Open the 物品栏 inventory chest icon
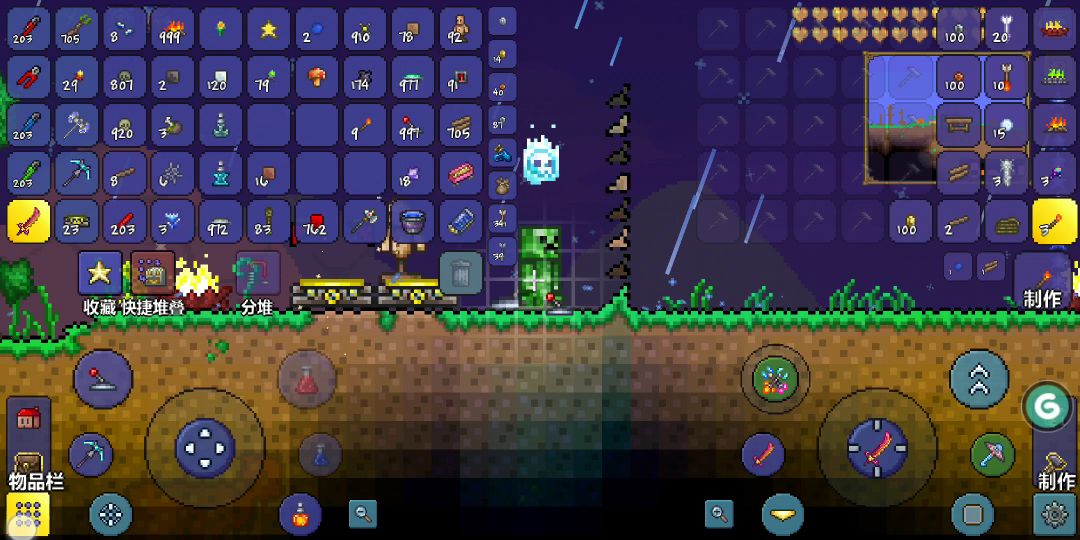The image size is (1080, 540). click(27, 463)
